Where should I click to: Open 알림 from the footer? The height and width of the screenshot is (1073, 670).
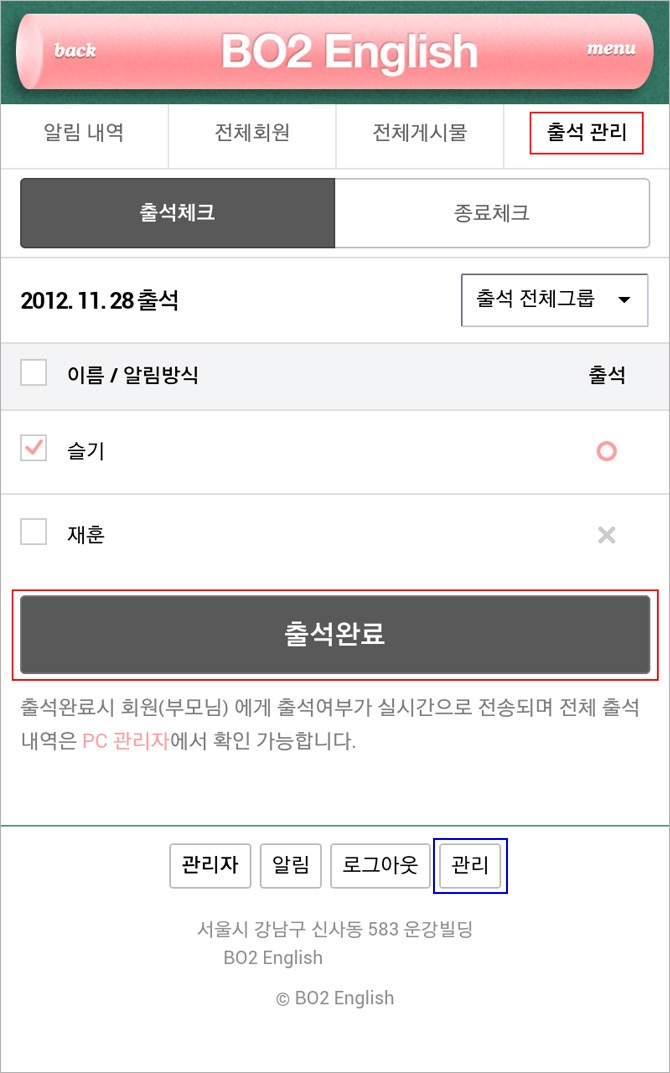click(x=291, y=866)
